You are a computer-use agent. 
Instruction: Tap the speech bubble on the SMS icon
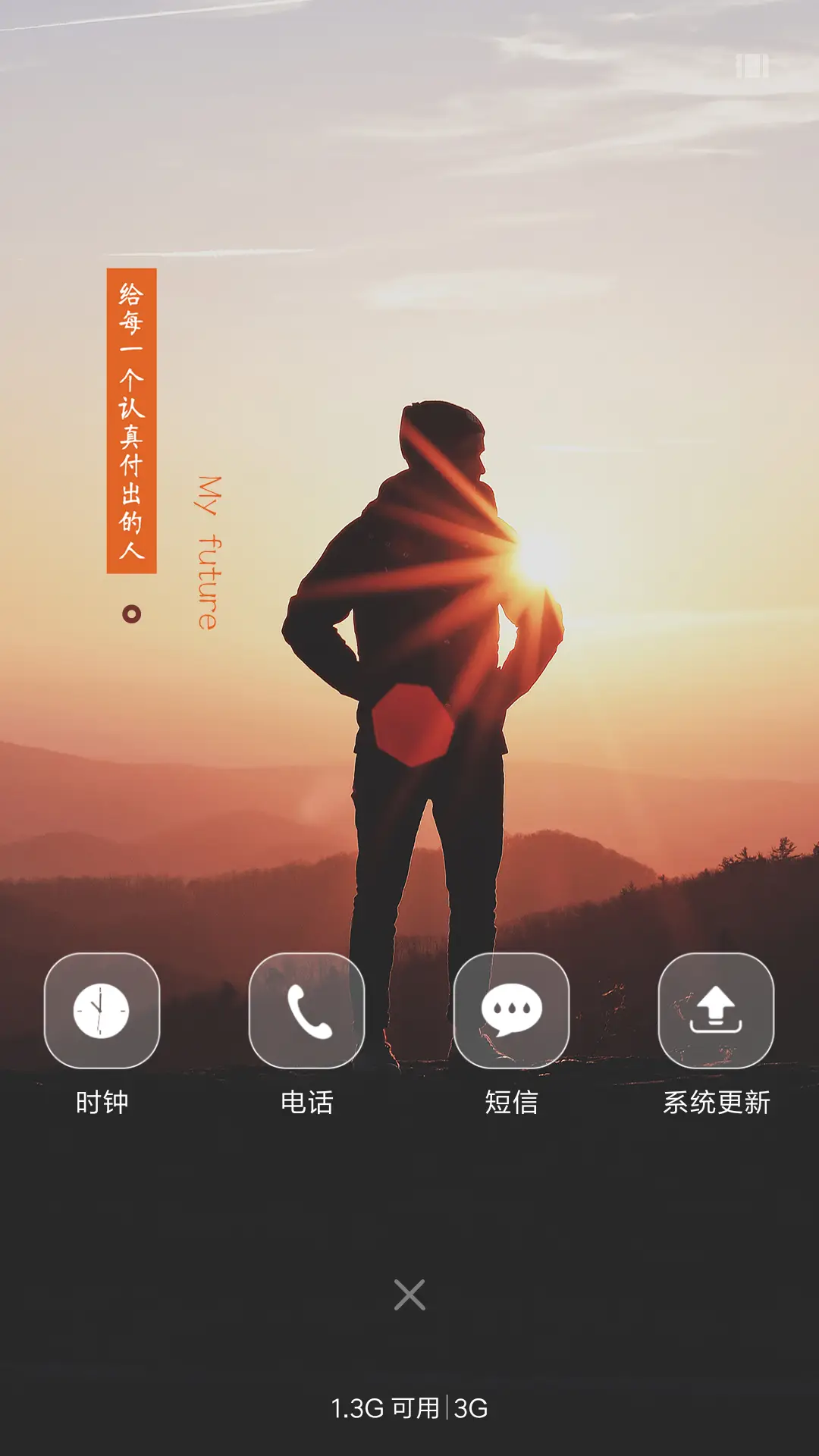tap(512, 1009)
